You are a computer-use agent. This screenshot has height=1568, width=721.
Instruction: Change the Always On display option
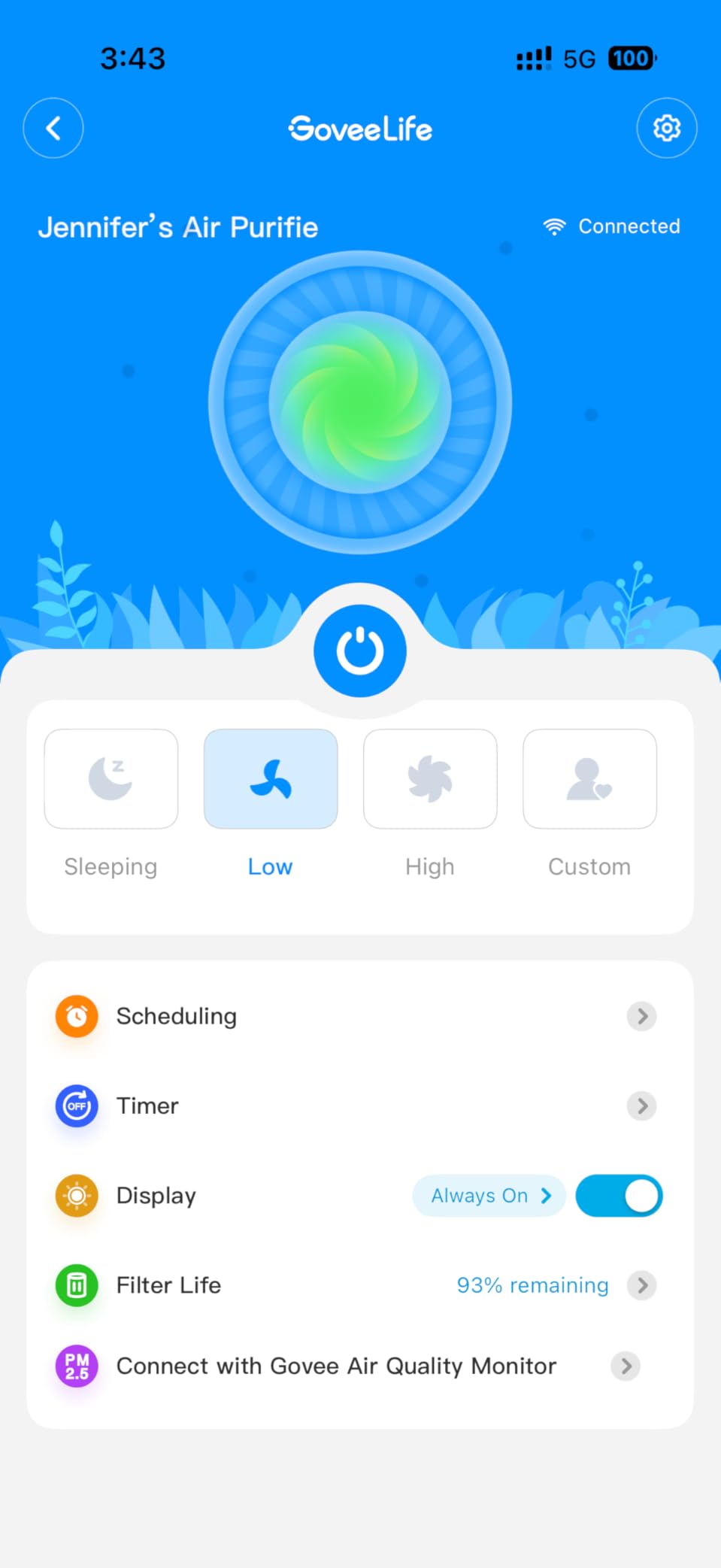tap(489, 1196)
